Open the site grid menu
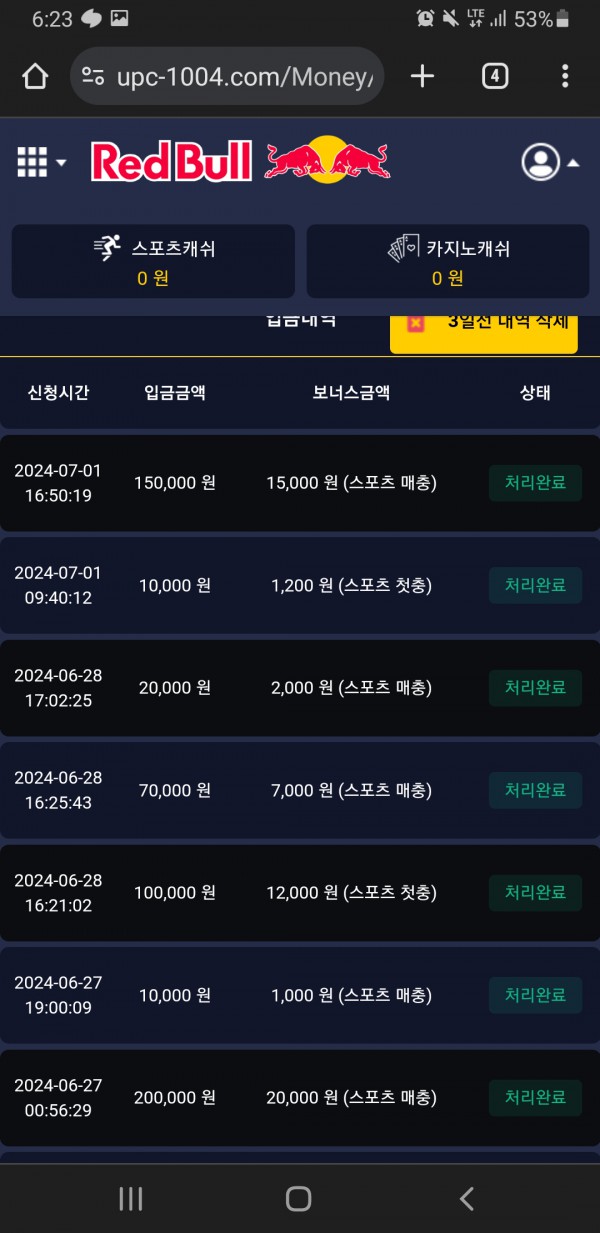 click(x=40, y=161)
